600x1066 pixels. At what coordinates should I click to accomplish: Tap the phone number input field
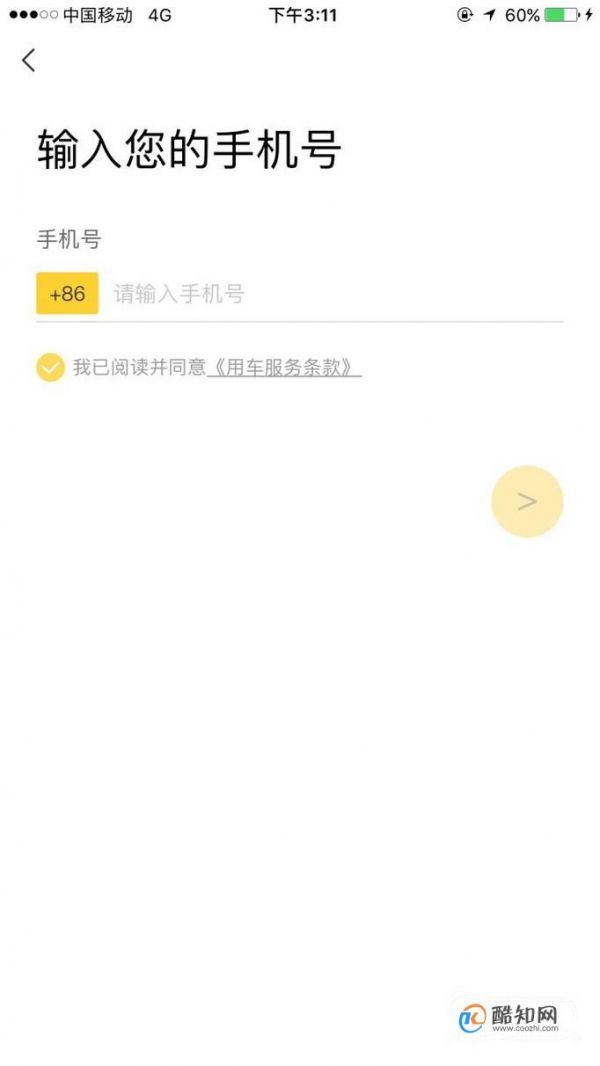pyautogui.click(x=335, y=294)
